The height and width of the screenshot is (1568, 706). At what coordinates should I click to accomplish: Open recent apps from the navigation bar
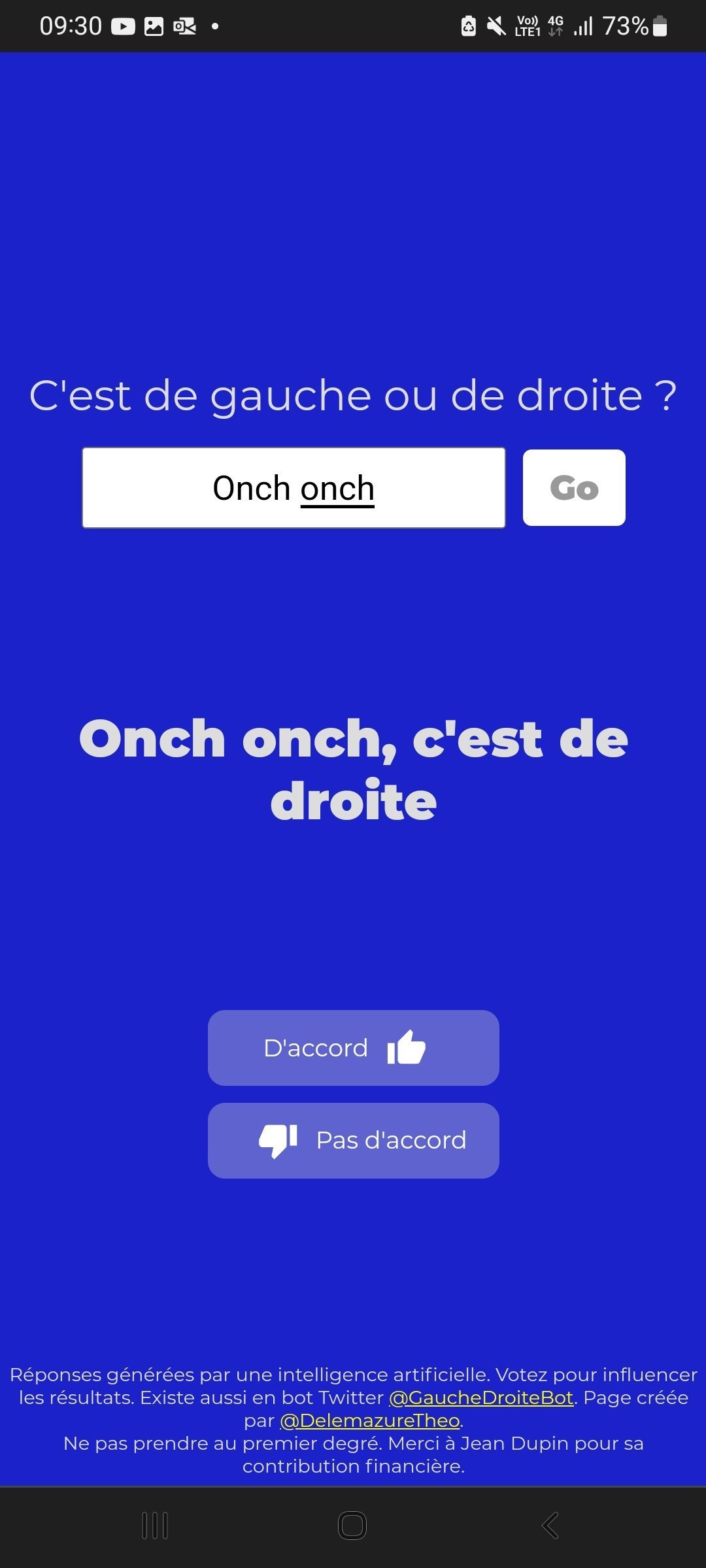(155, 1526)
